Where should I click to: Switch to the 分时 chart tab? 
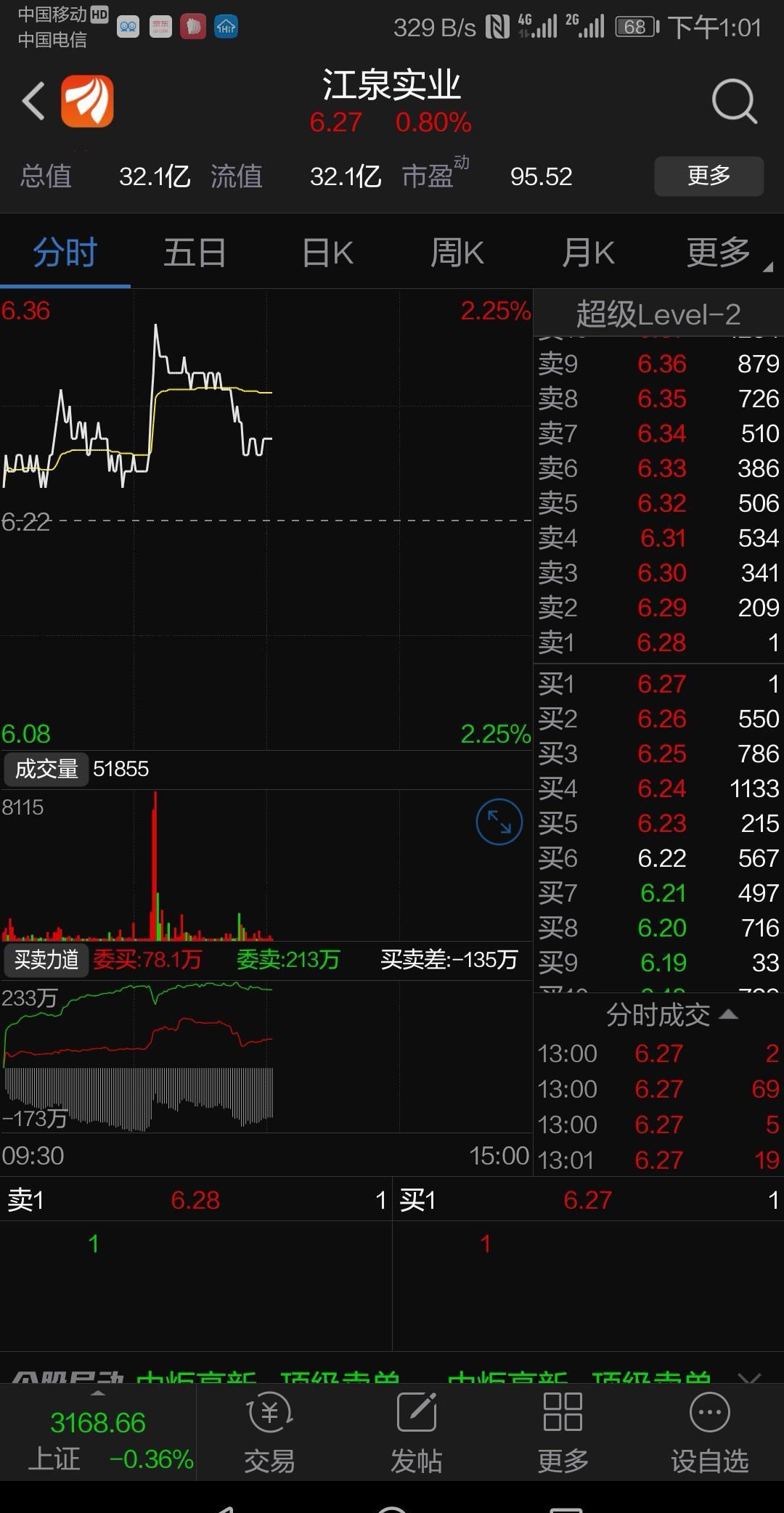(x=65, y=253)
